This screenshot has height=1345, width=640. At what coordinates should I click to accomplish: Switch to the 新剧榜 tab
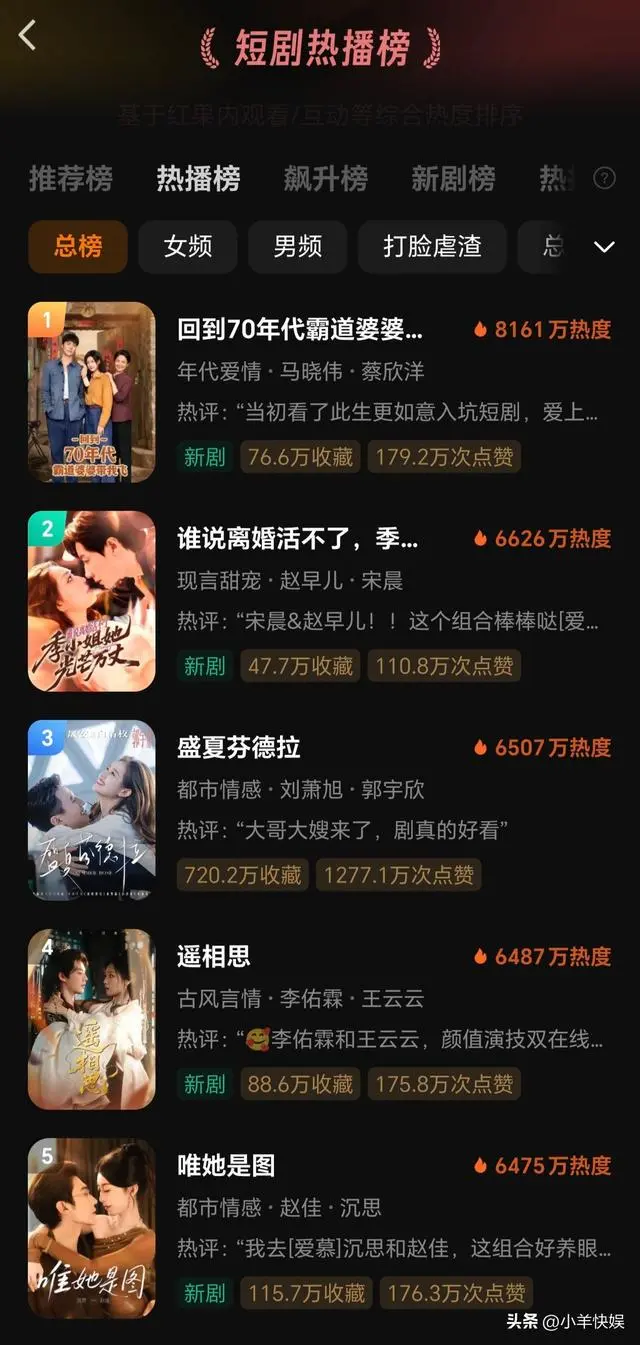pyautogui.click(x=453, y=179)
